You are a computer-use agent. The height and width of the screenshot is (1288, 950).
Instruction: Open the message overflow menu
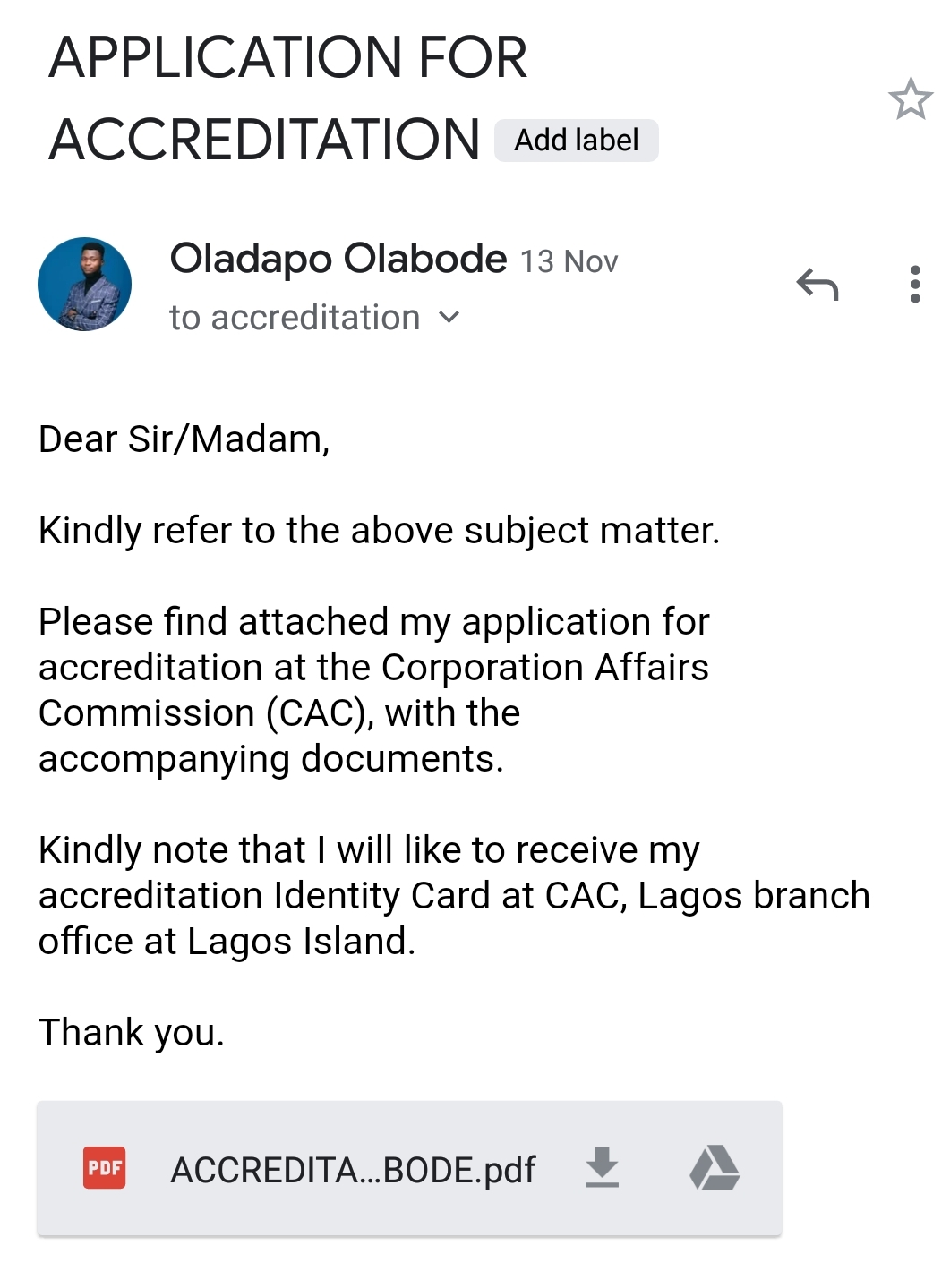[x=914, y=285]
